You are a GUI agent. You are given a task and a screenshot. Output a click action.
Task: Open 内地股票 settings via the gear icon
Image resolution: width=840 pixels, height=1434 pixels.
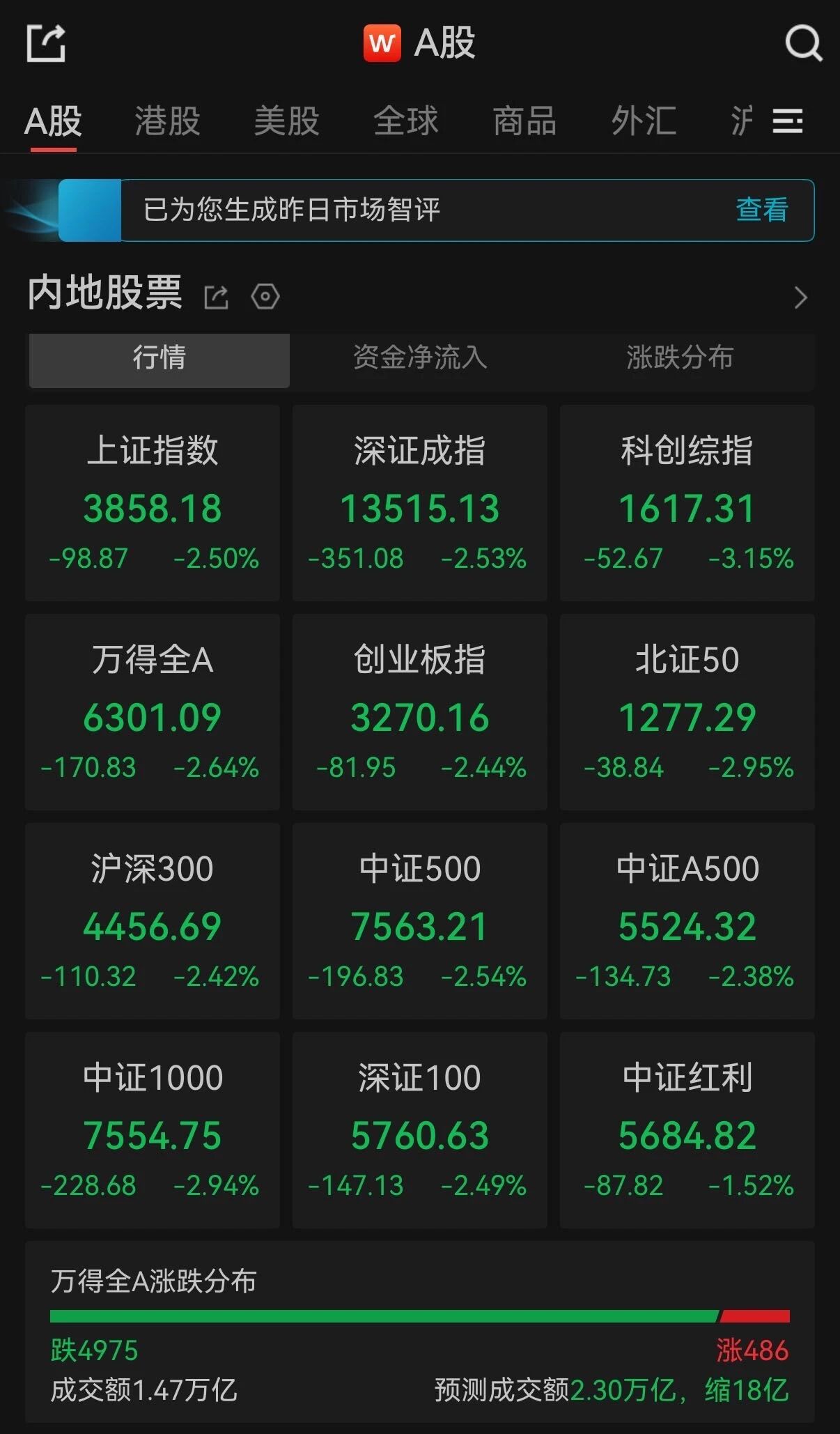point(265,297)
